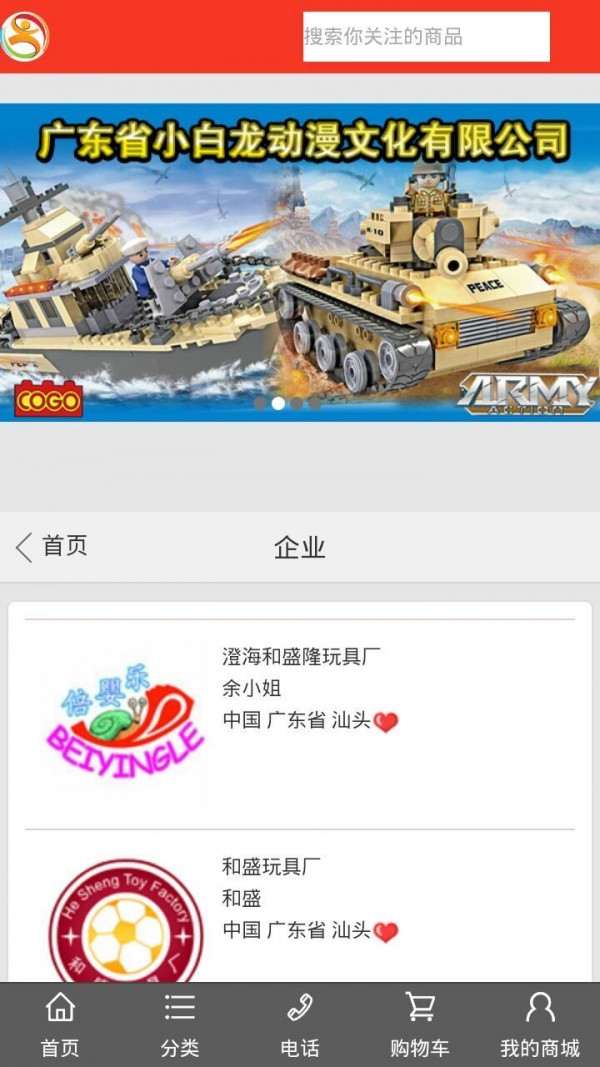Screen dimensions: 600x1067
Task: Favorite 和盛玩具厂 with the heart icon
Action: (386, 932)
